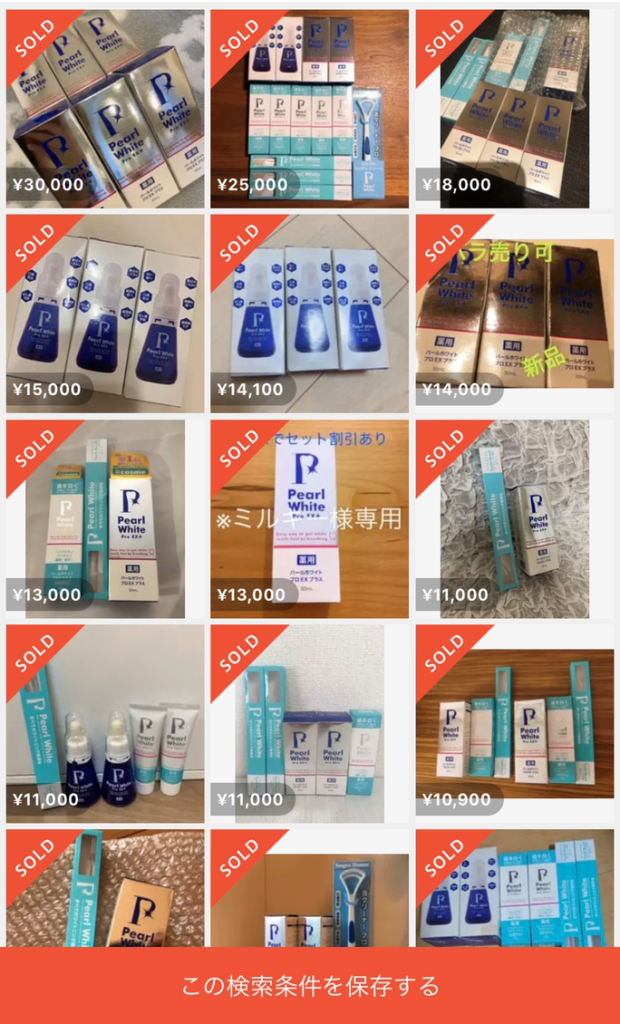Tap この検索条件を保存する button
Screen dimensions: 620x1024
310,985
